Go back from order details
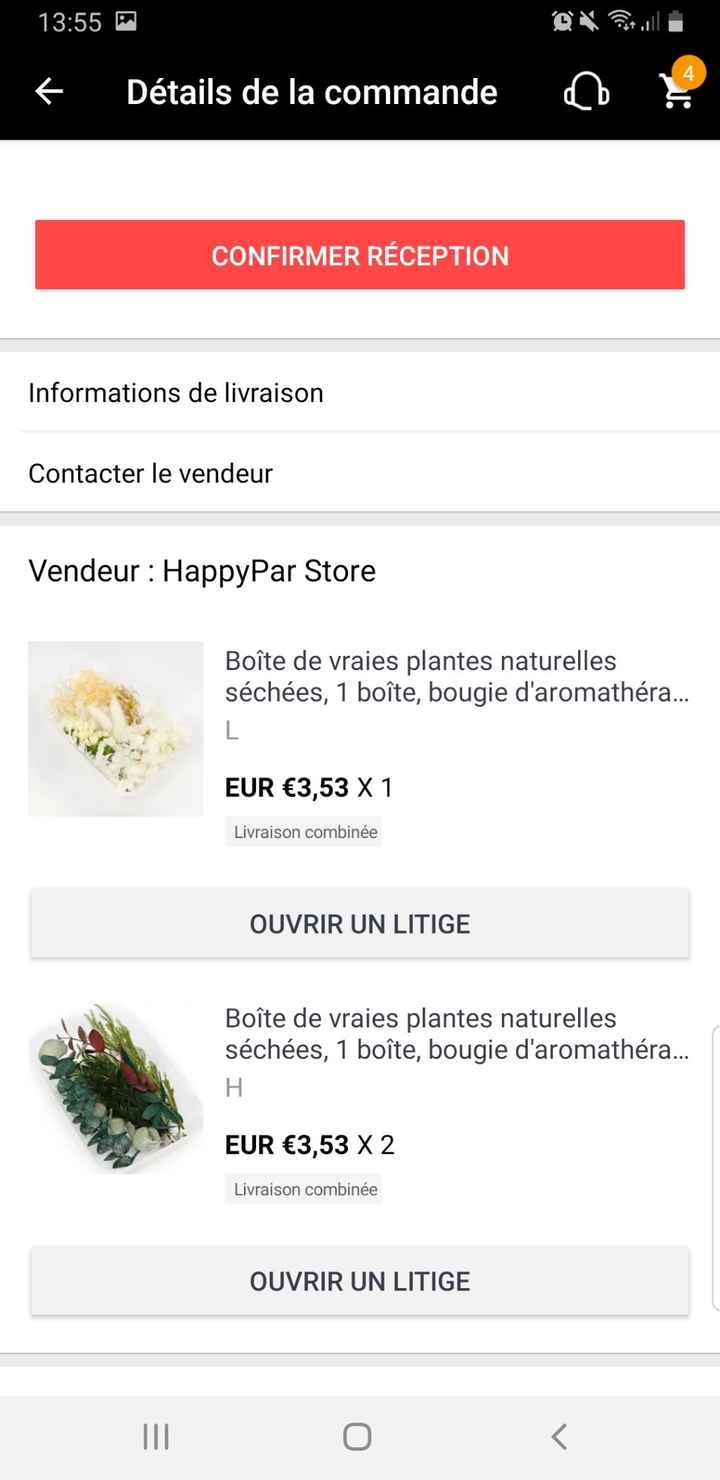Screen dimensions: 720x1480 coord(49,92)
